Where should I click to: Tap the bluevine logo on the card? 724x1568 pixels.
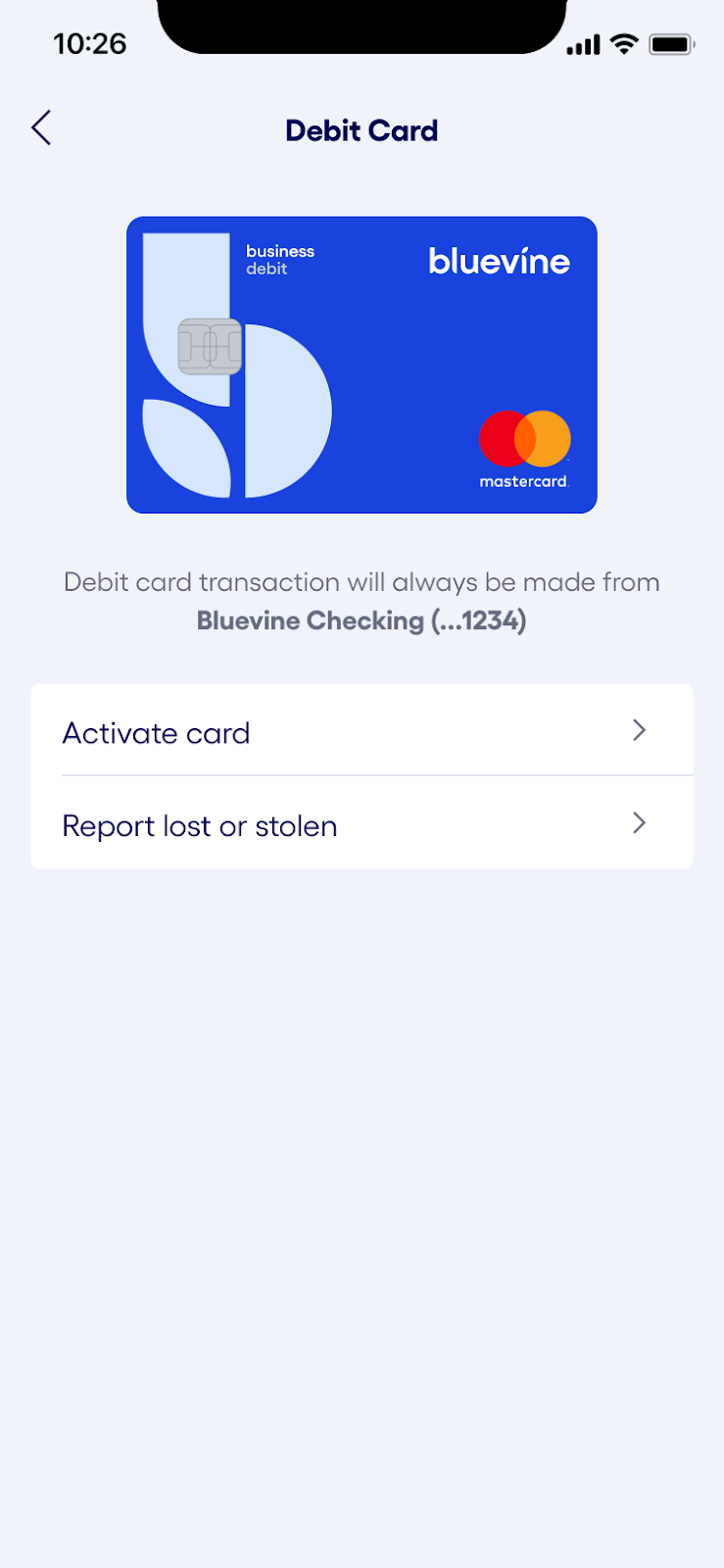499,261
